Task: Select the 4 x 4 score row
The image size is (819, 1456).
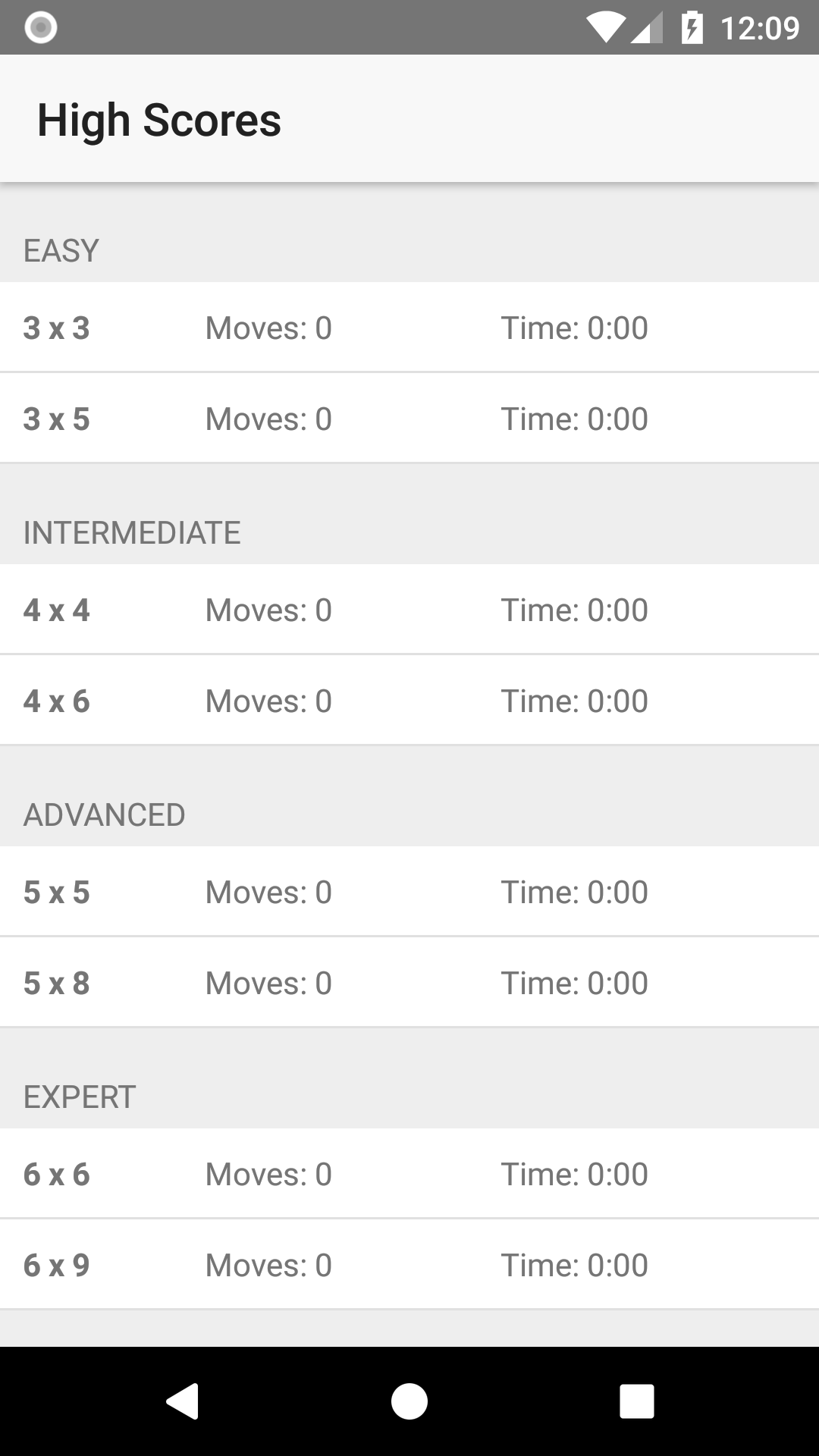Action: (409, 609)
